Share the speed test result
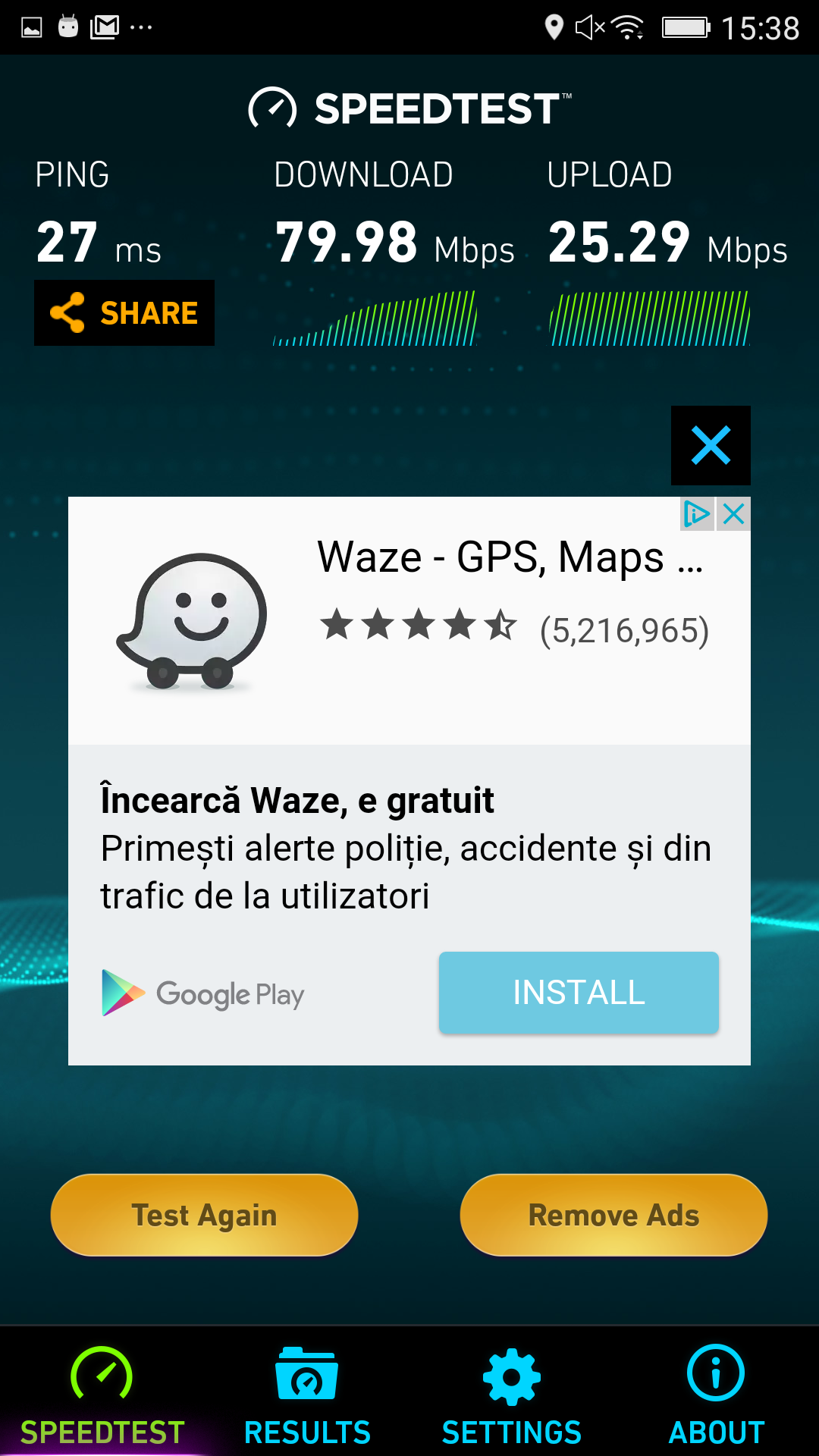The width and height of the screenshot is (819, 1456). tap(124, 313)
